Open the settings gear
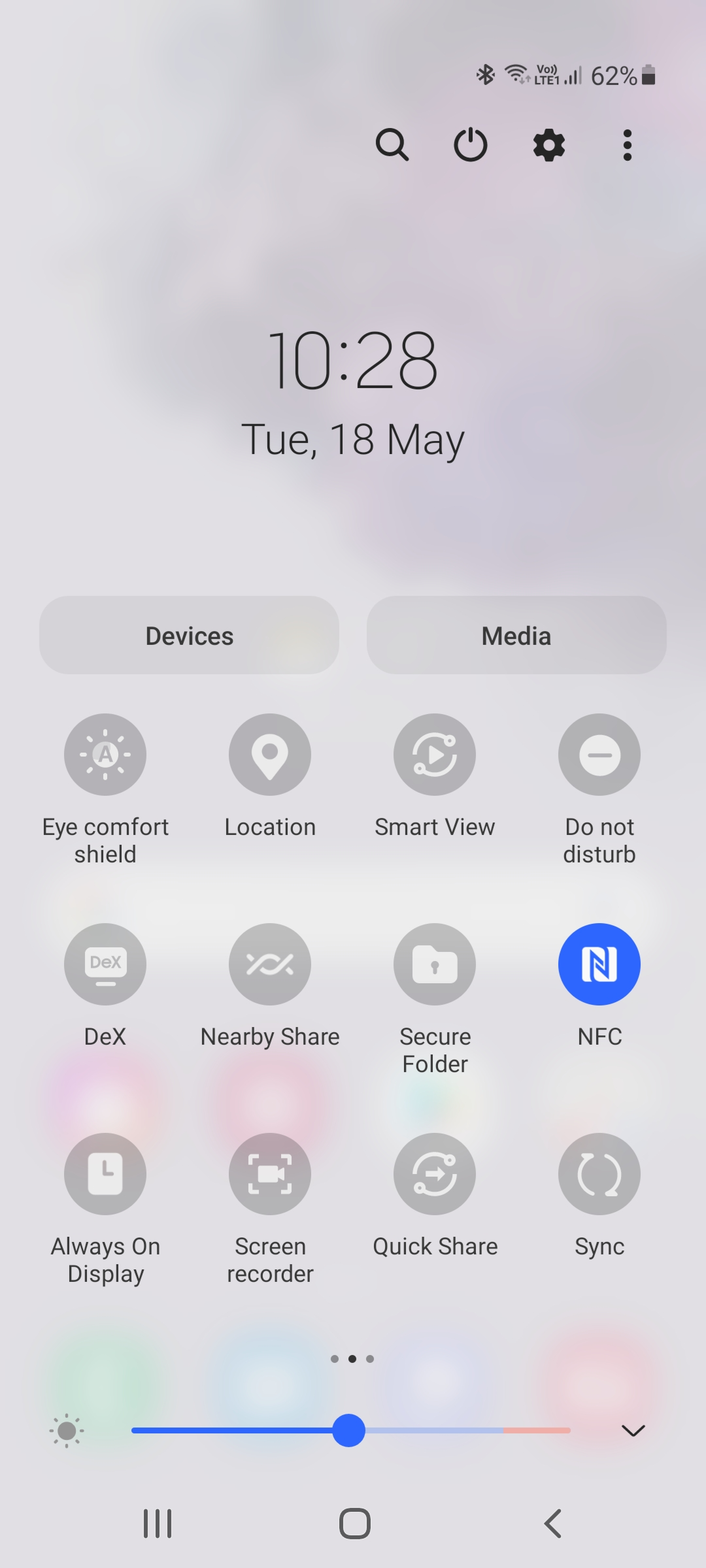Image resolution: width=706 pixels, height=1568 pixels. tap(549, 145)
